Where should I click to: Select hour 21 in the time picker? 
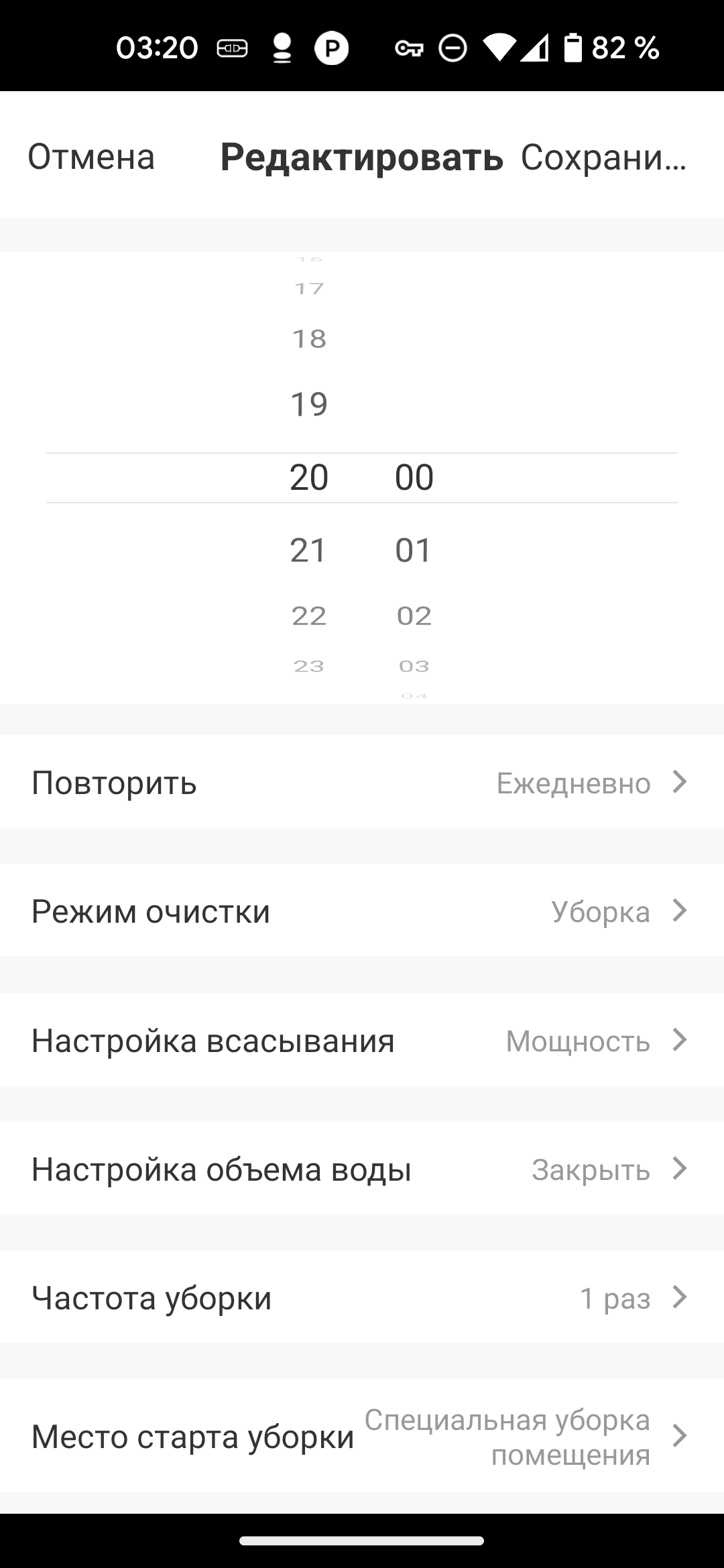(308, 550)
